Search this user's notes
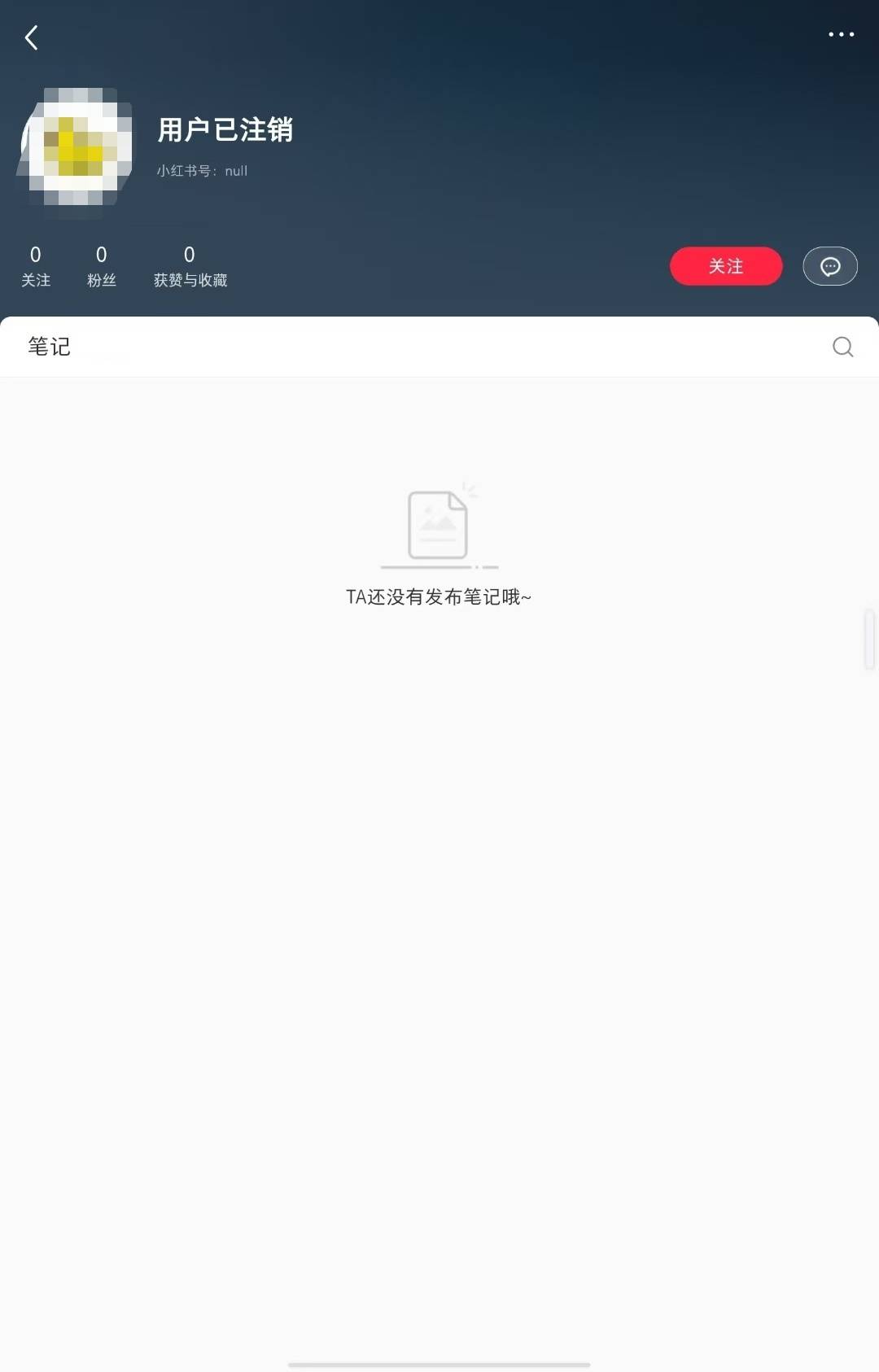Viewport: 879px width, 1372px height. 842,347
